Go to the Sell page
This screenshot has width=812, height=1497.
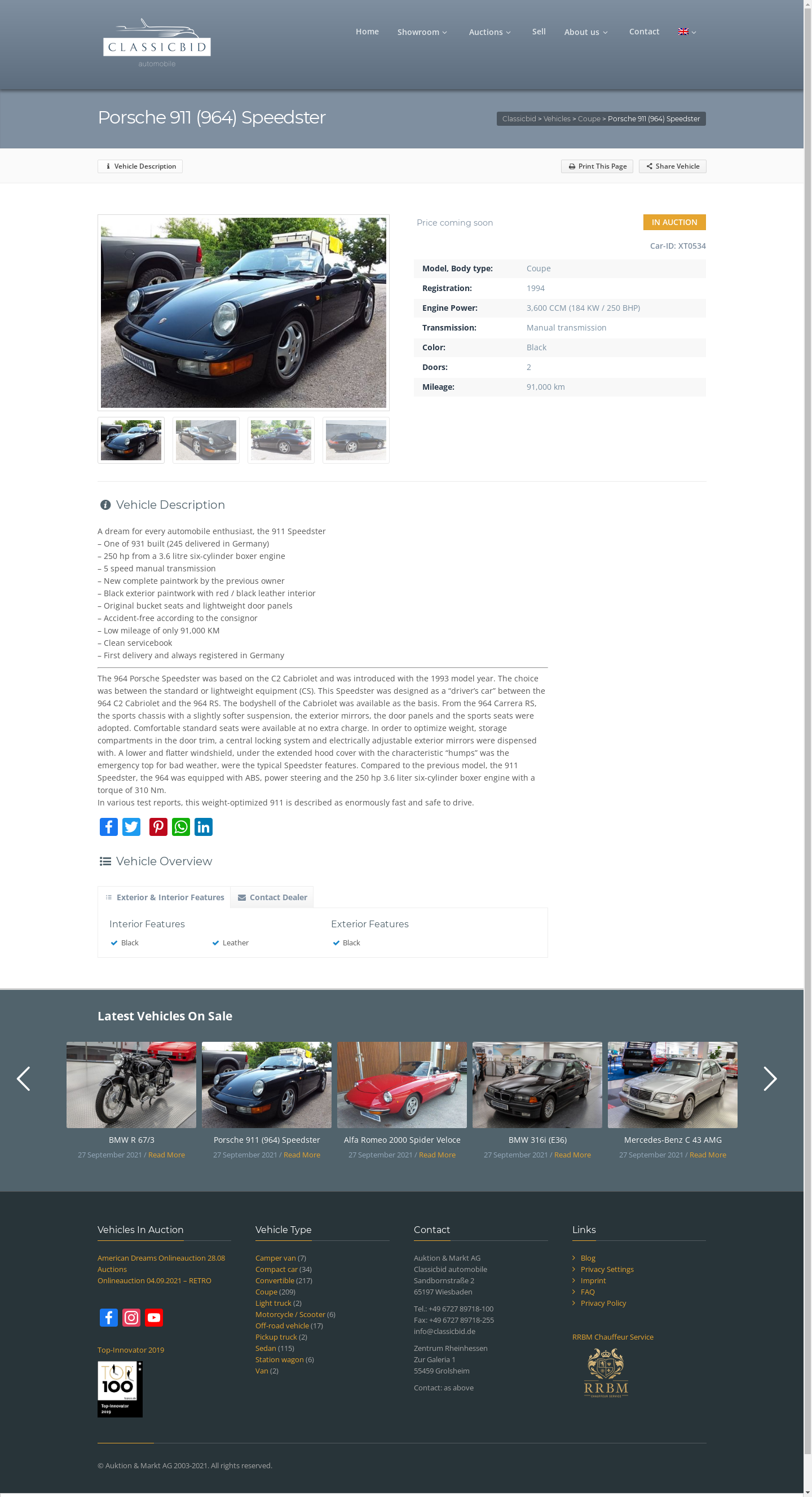pyautogui.click(x=539, y=32)
